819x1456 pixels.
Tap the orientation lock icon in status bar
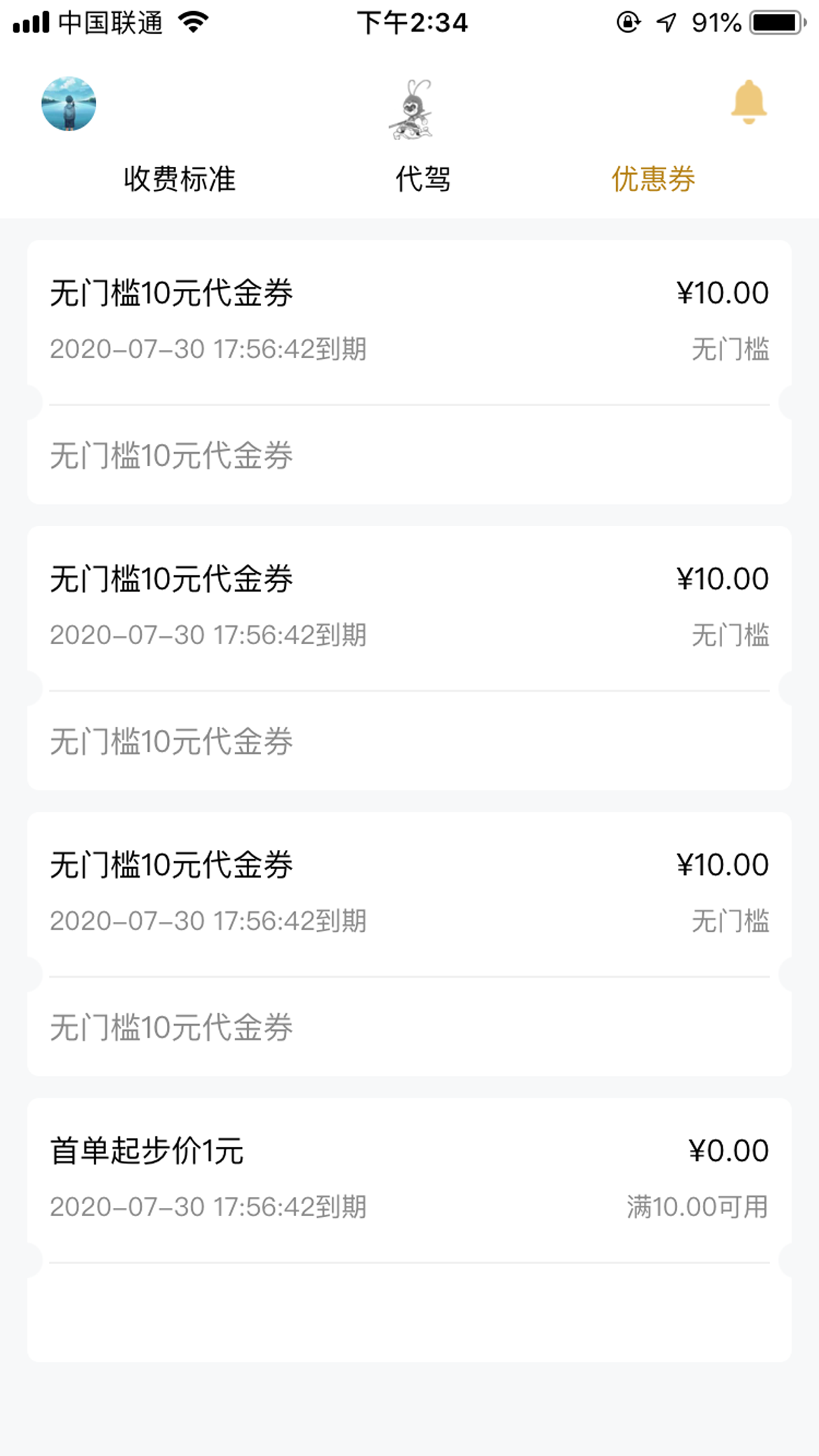coord(628,22)
